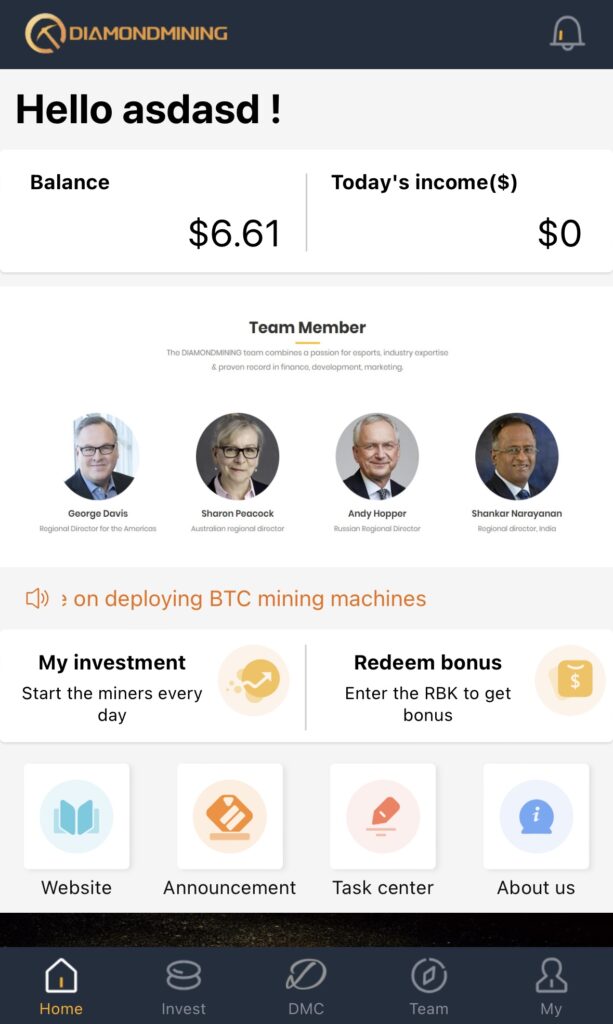Go to the My tab
613x1024 pixels.
tap(551, 986)
